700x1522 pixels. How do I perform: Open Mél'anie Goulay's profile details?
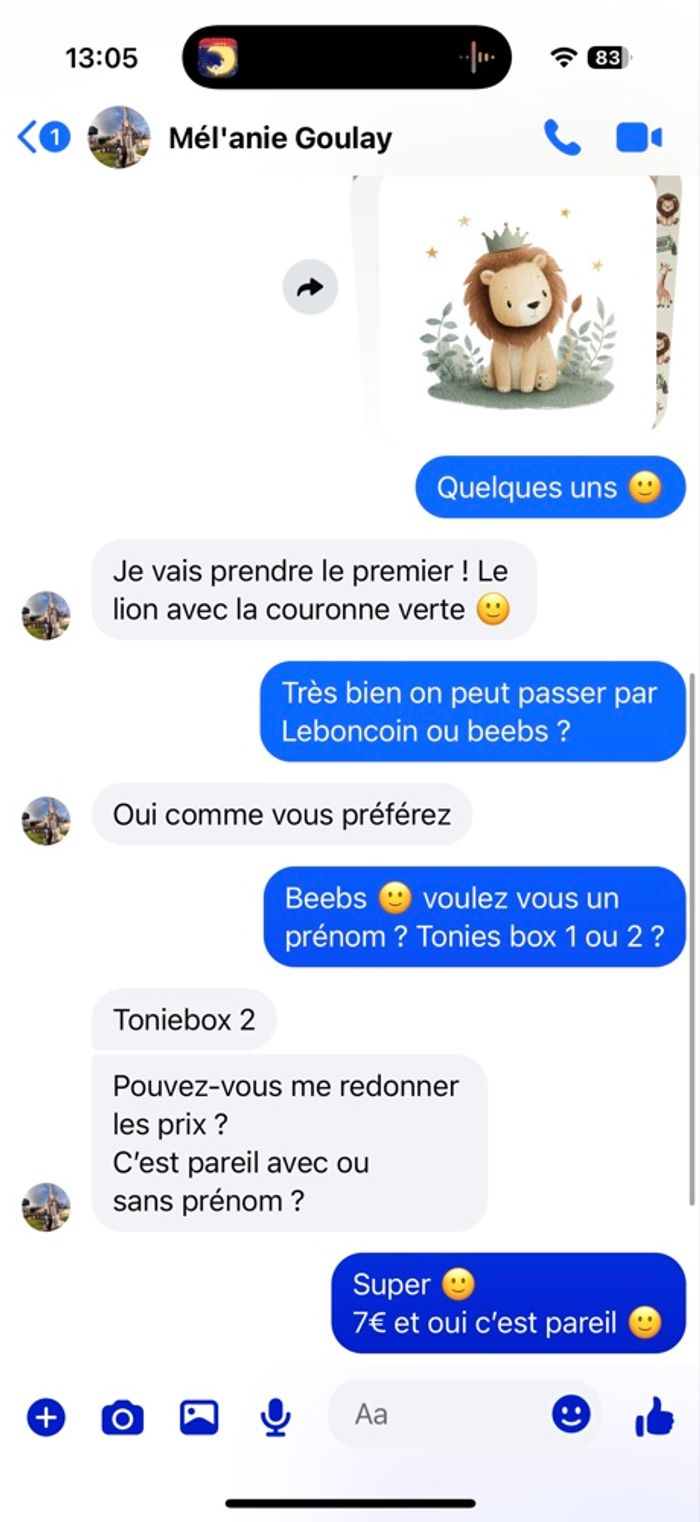pyautogui.click(x=280, y=138)
